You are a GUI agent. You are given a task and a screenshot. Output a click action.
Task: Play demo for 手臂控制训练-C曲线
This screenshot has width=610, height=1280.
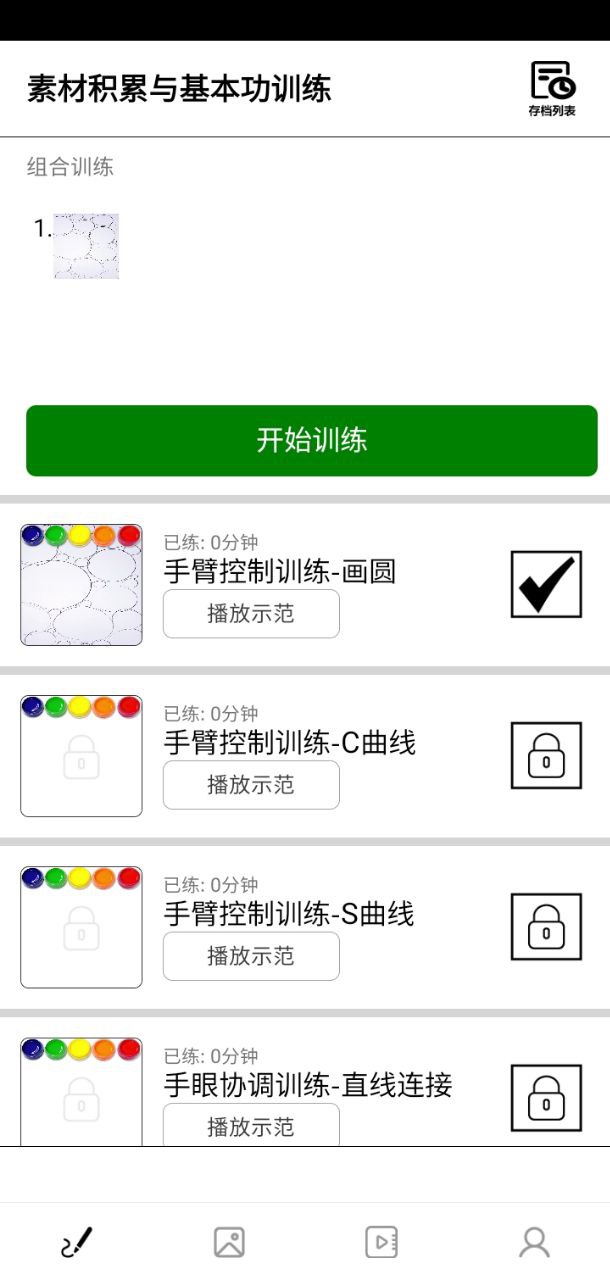click(x=251, y=785)
